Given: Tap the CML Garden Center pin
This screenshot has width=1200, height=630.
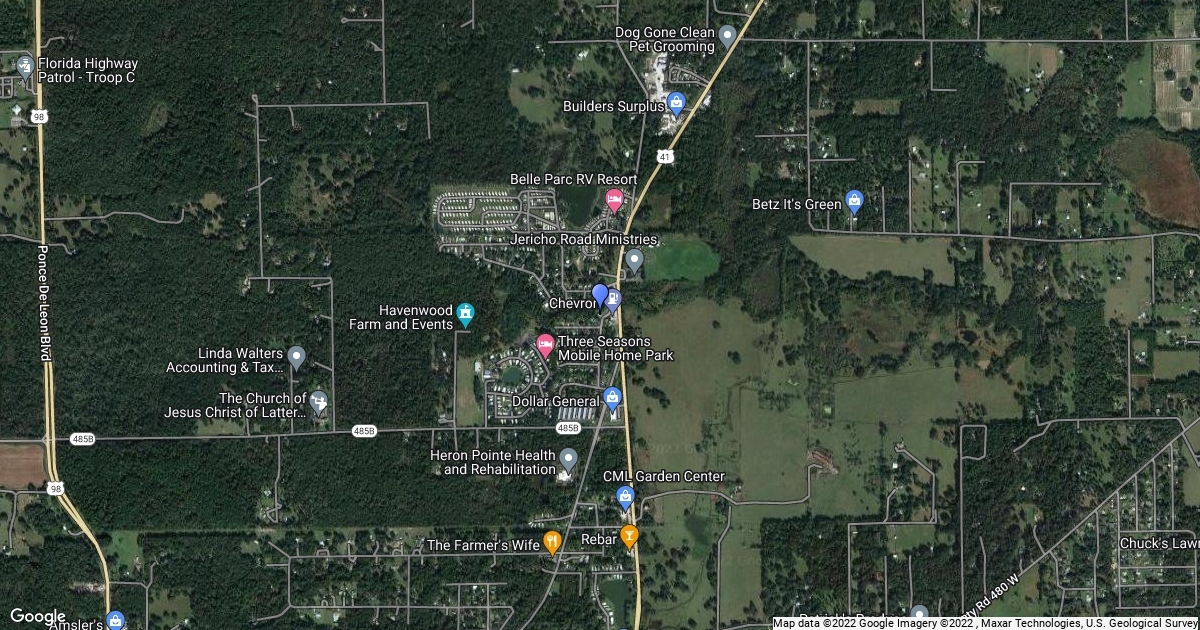Looking at the screenshot, I should [x=625, y=495].
